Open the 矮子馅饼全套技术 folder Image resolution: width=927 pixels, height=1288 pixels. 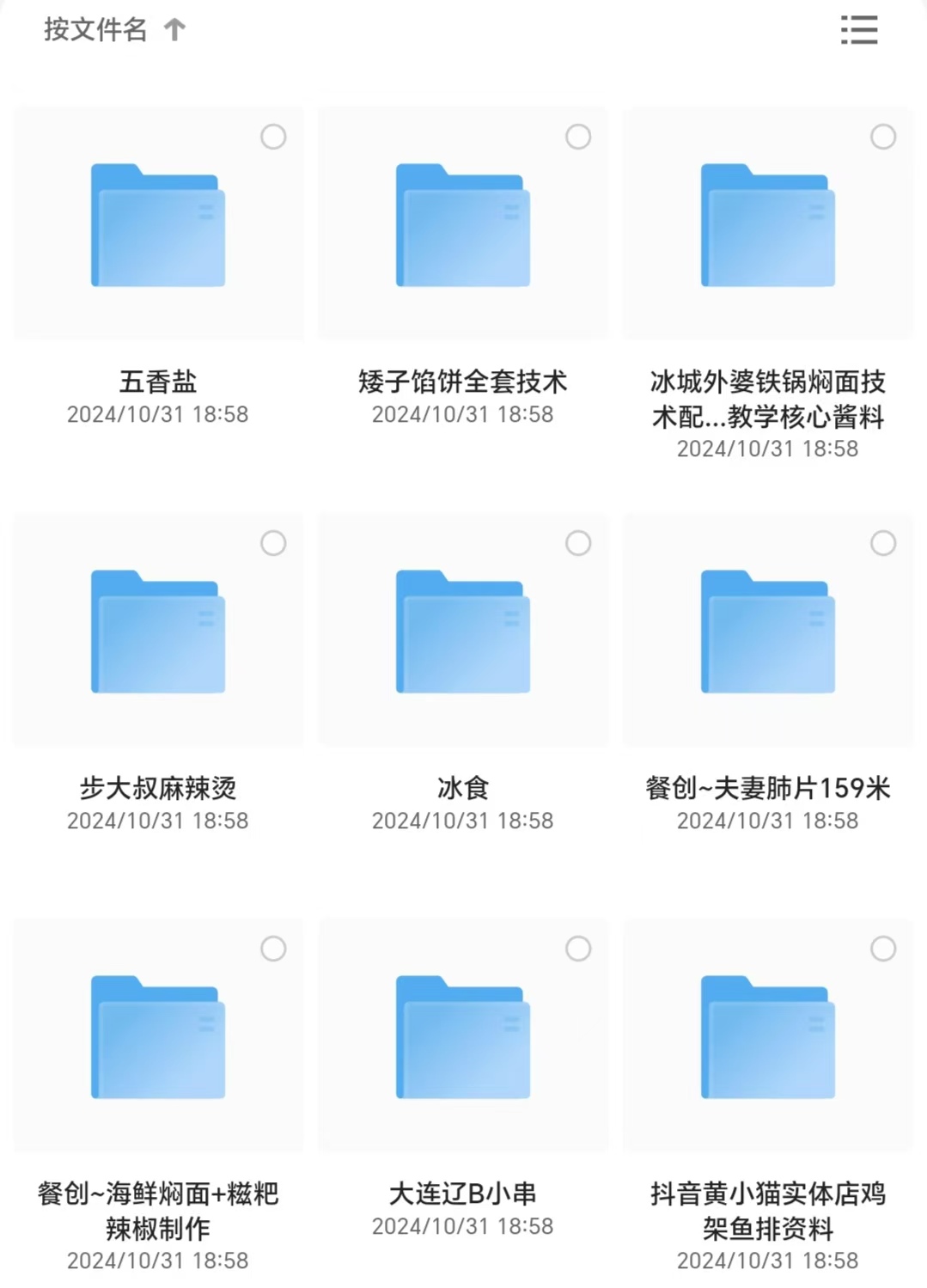click(462, 225)
